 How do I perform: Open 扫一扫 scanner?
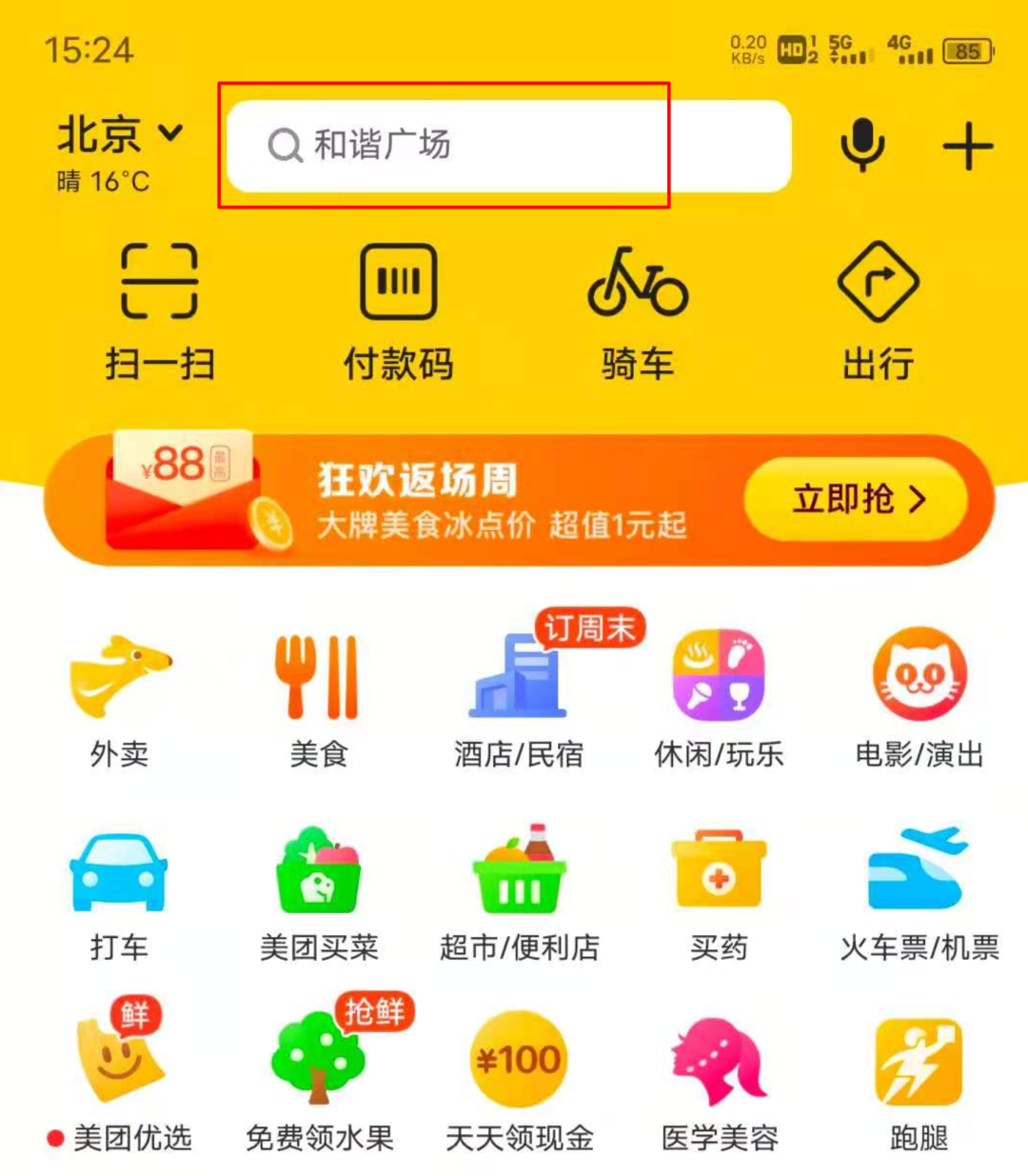tap(159, 309)
